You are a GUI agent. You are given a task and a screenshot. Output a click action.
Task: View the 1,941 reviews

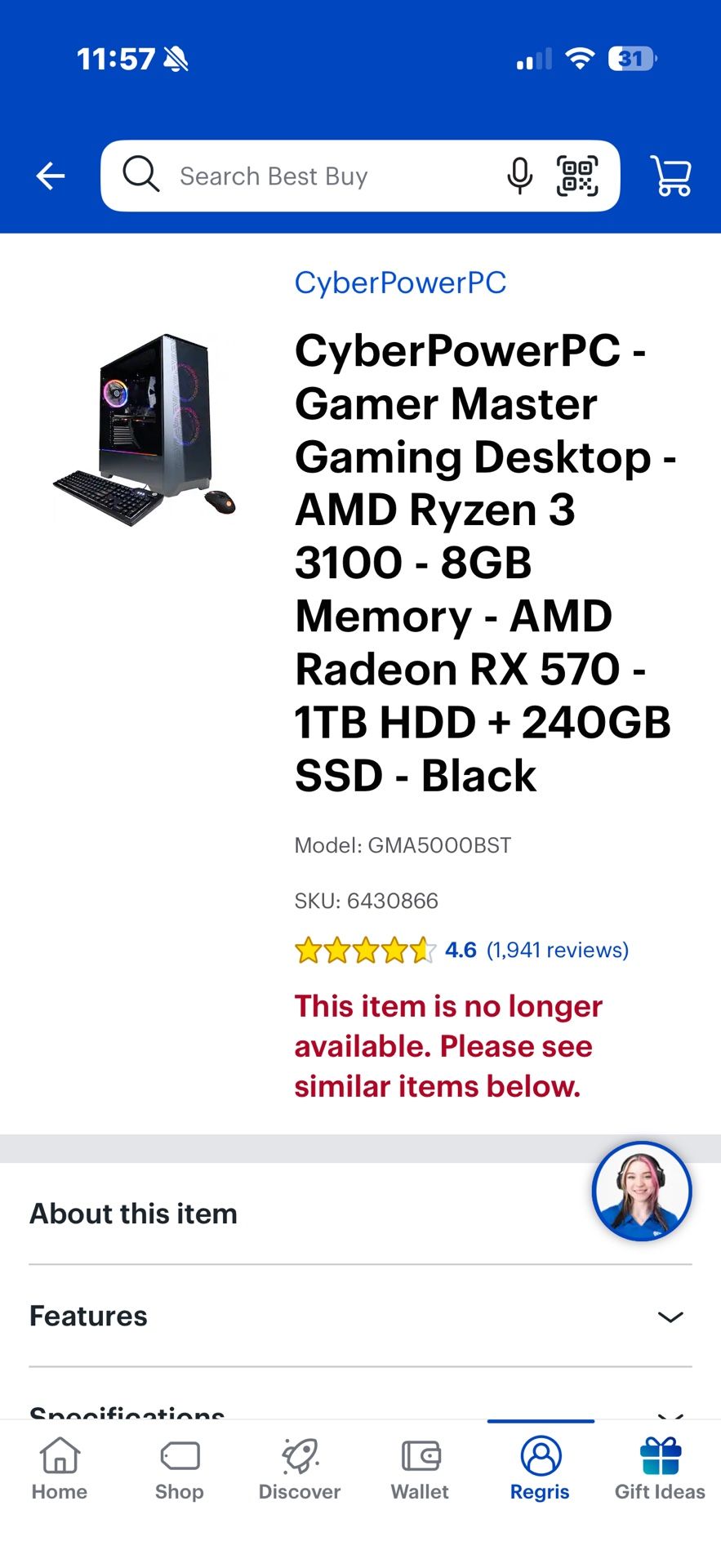[x=557, y=950]
